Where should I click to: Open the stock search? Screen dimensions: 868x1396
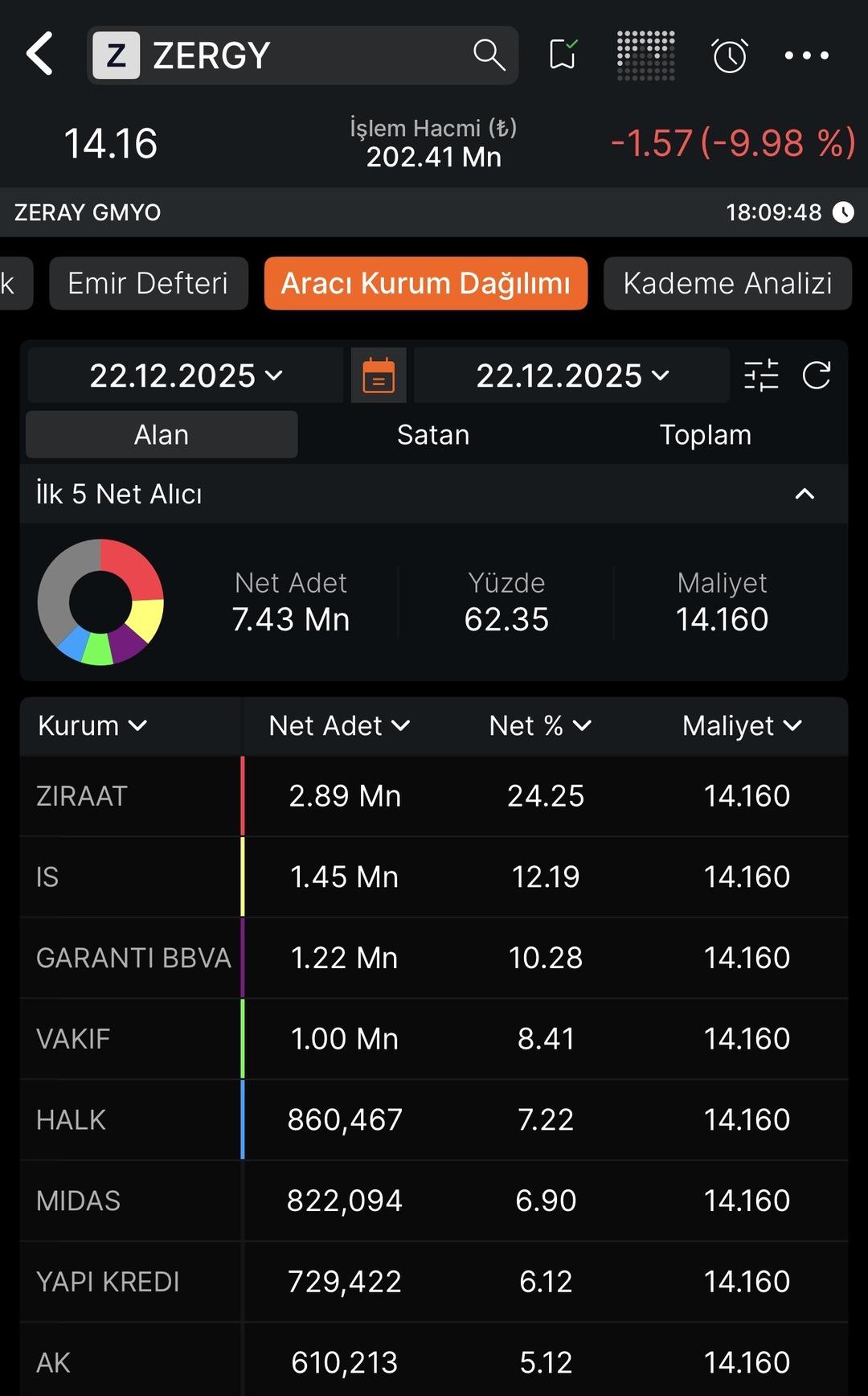pos(488,55)
